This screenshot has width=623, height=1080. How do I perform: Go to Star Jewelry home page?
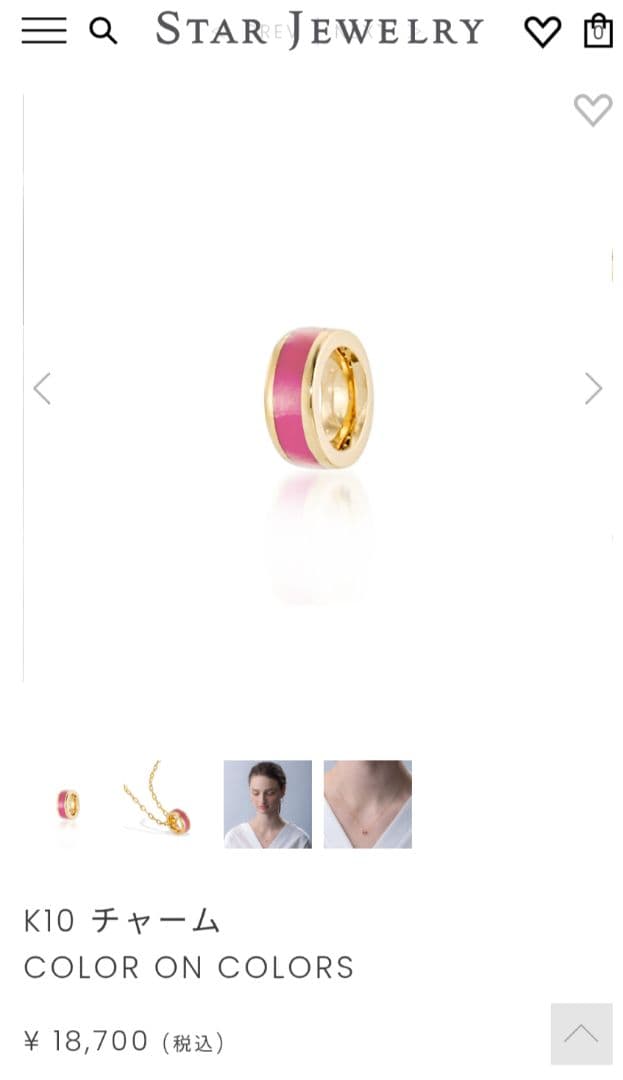(319, 31)
